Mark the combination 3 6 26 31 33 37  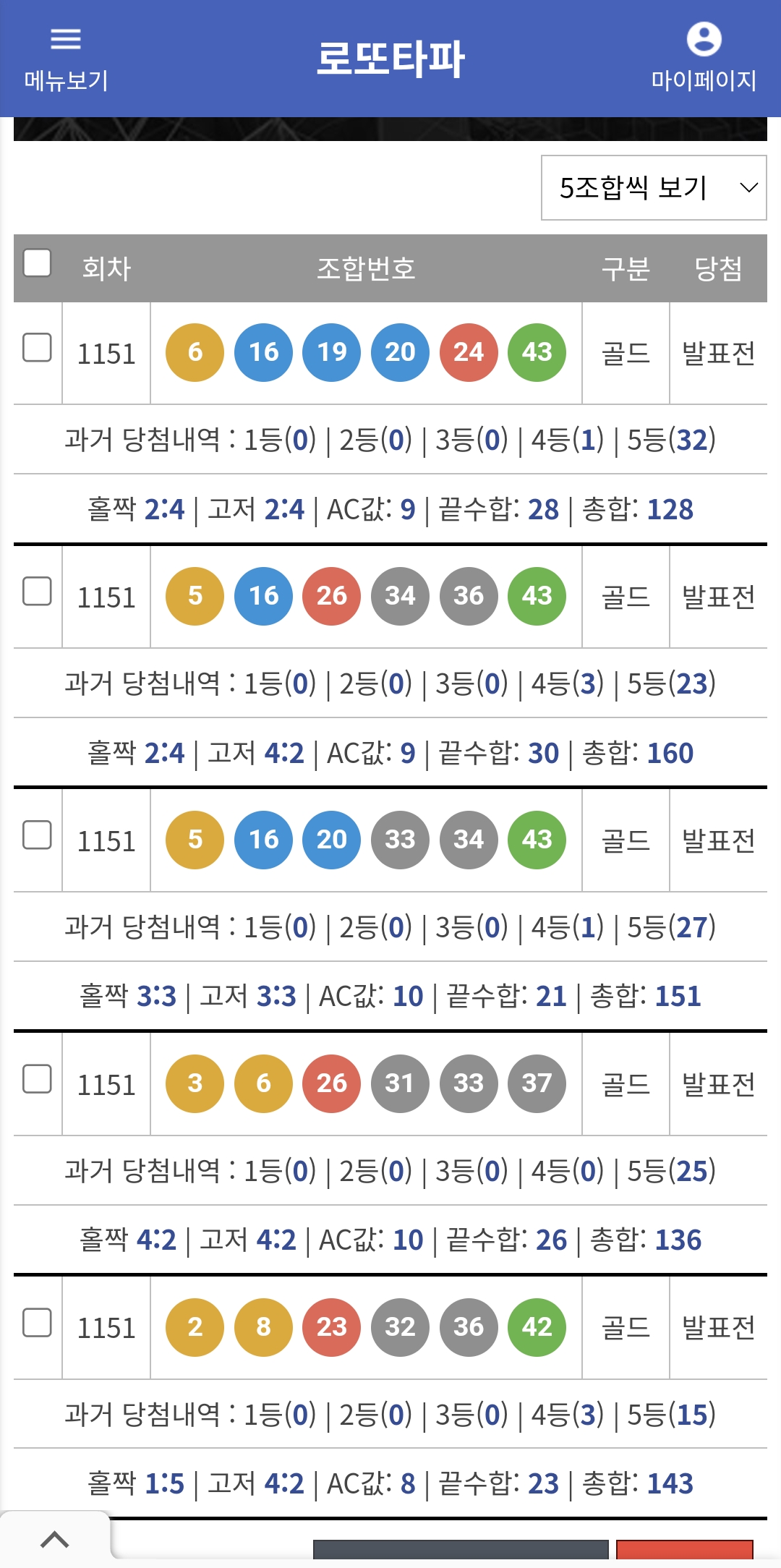(x=37, y=1078)
